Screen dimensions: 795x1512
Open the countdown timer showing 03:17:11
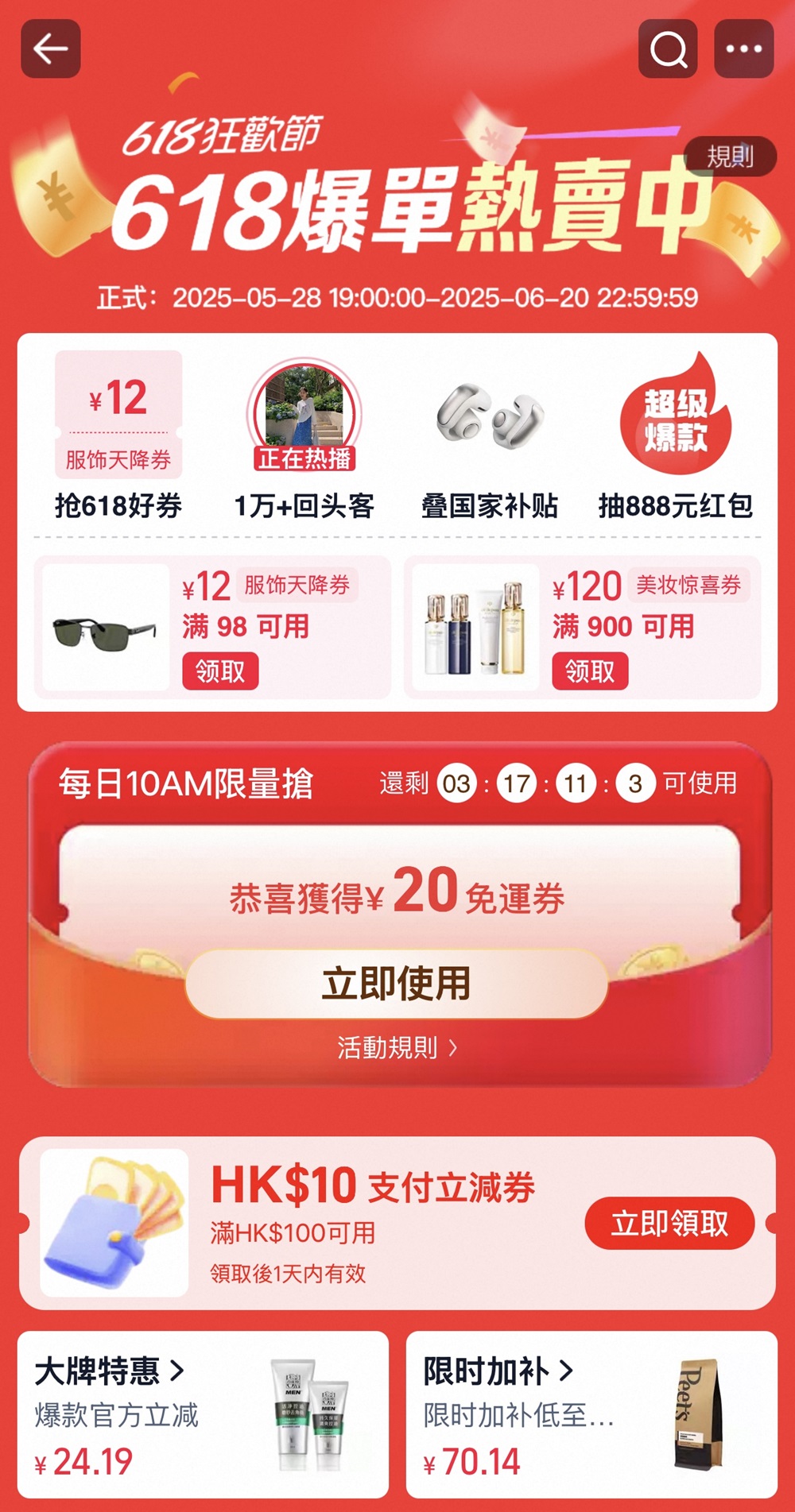[517, 783]
